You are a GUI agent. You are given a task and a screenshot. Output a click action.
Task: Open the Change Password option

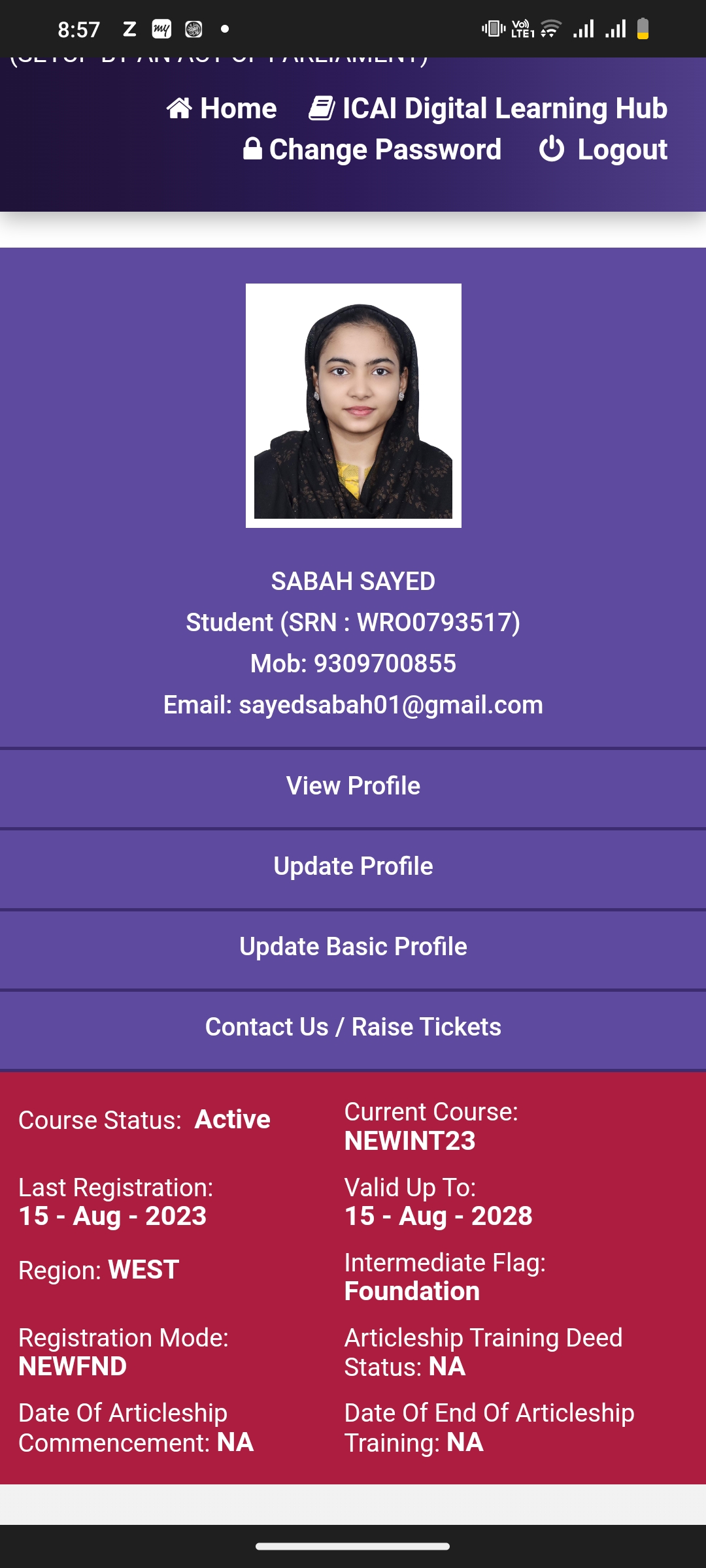click(373, 150)
